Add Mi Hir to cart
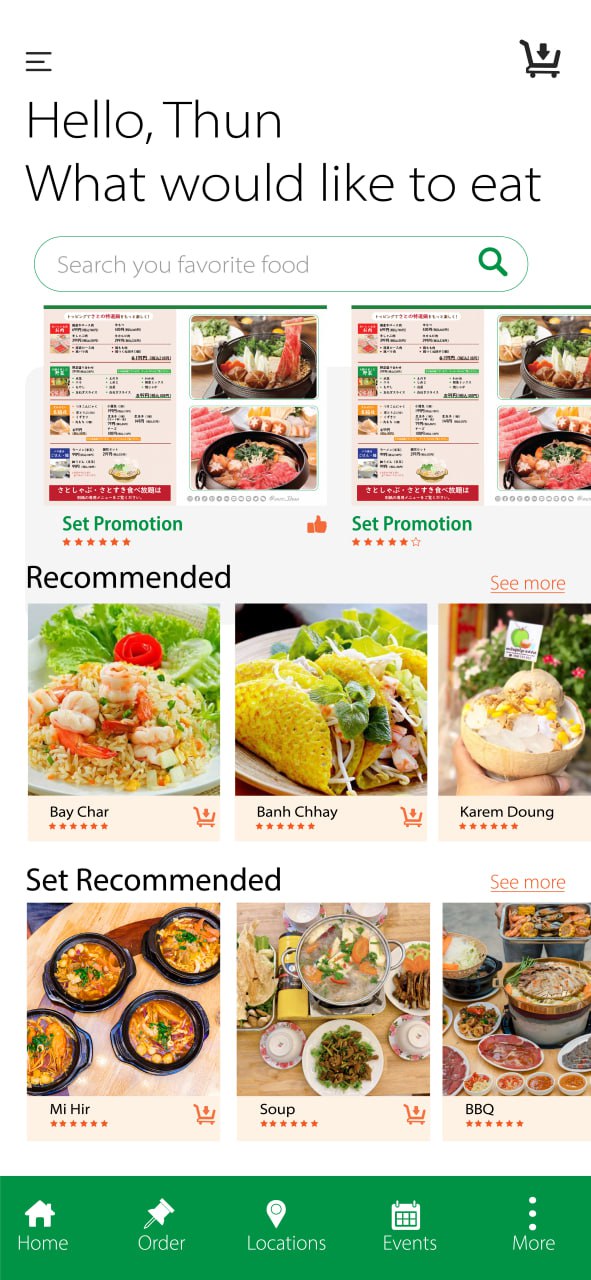The height and width of the screenshot is (1280, 591). click(205, 1114)
